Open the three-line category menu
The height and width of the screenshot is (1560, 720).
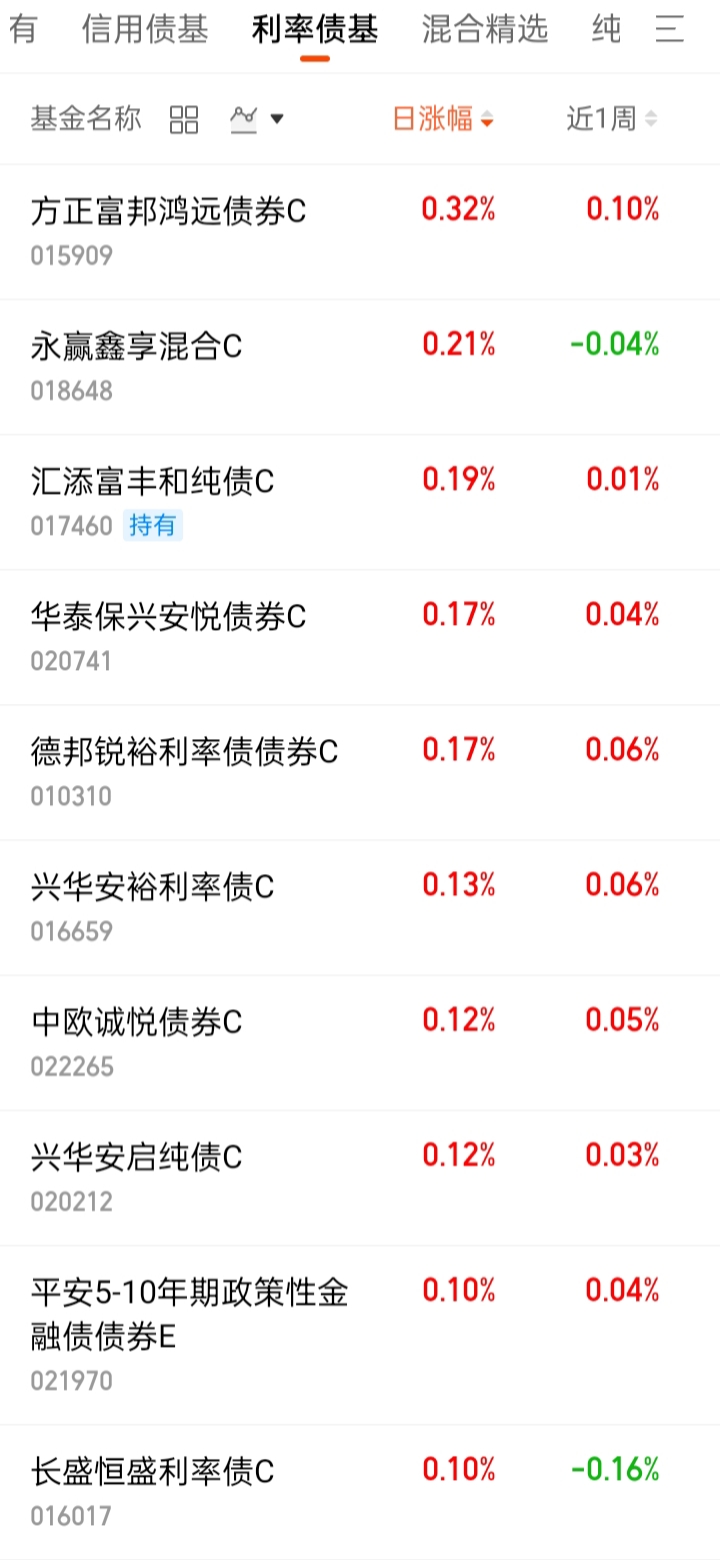tap(670, 30)
